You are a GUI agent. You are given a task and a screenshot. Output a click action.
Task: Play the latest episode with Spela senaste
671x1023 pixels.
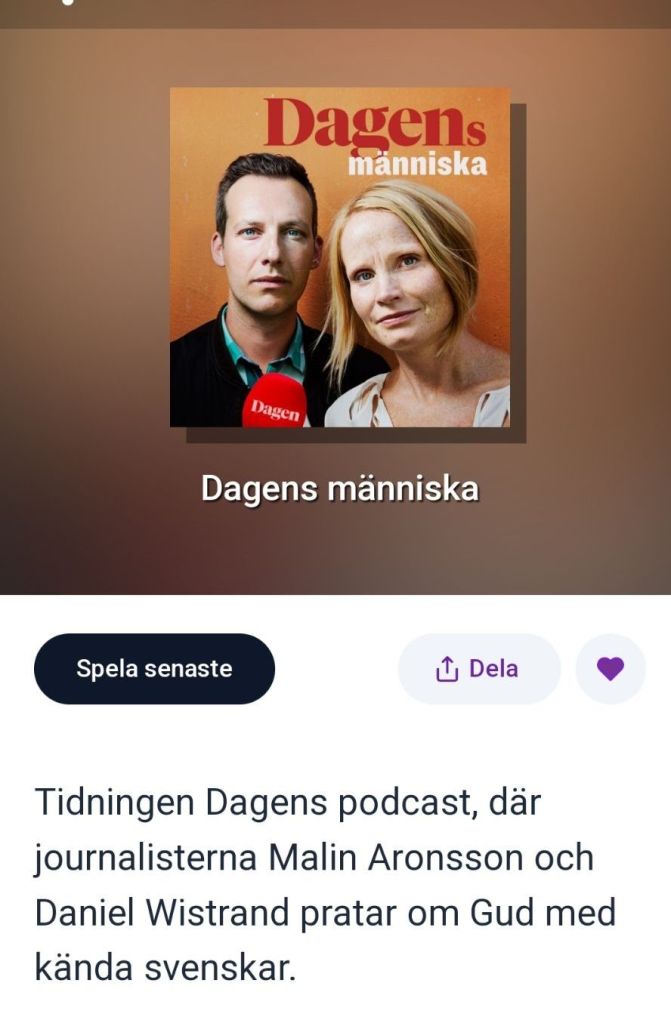[154, 669]
